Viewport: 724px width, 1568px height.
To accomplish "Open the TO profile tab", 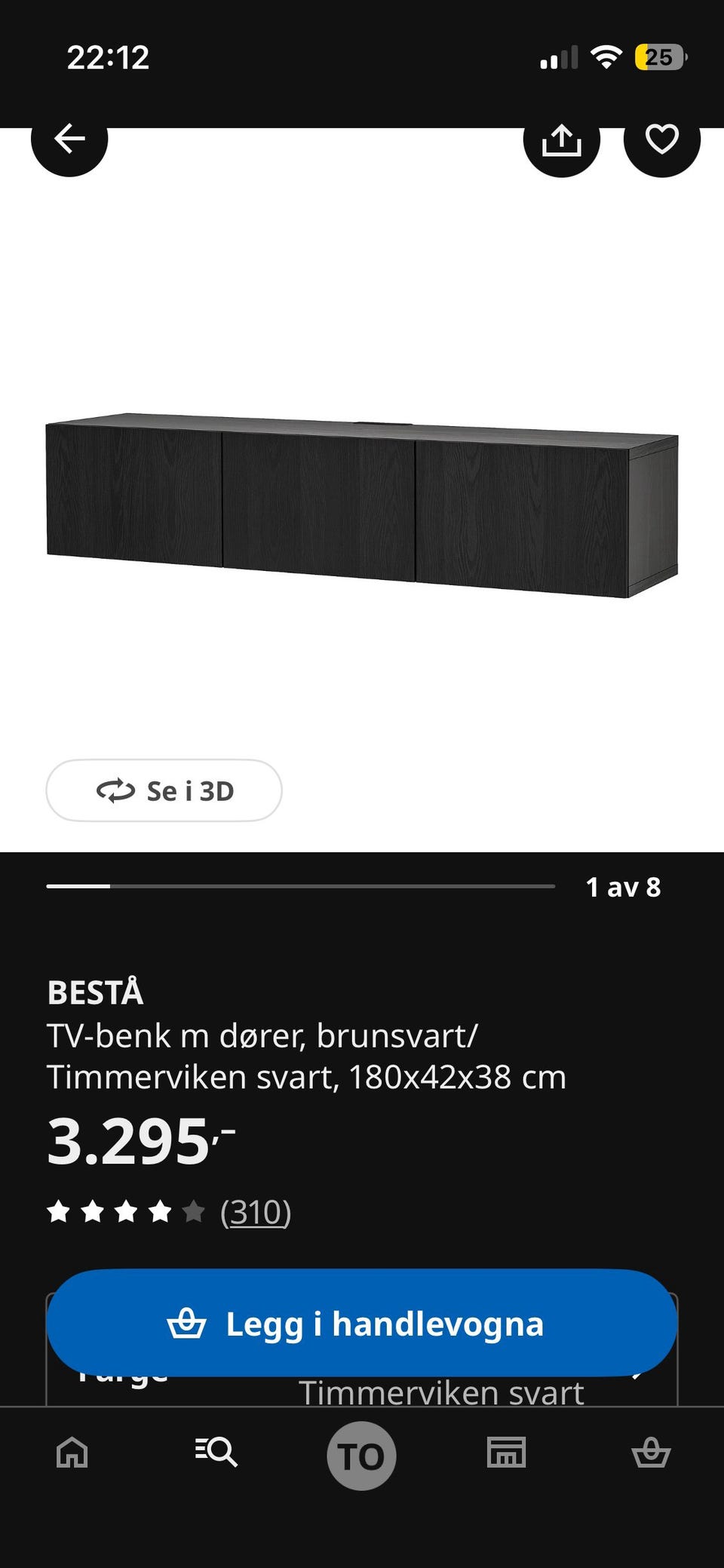I will click(x=361, y=1456).
